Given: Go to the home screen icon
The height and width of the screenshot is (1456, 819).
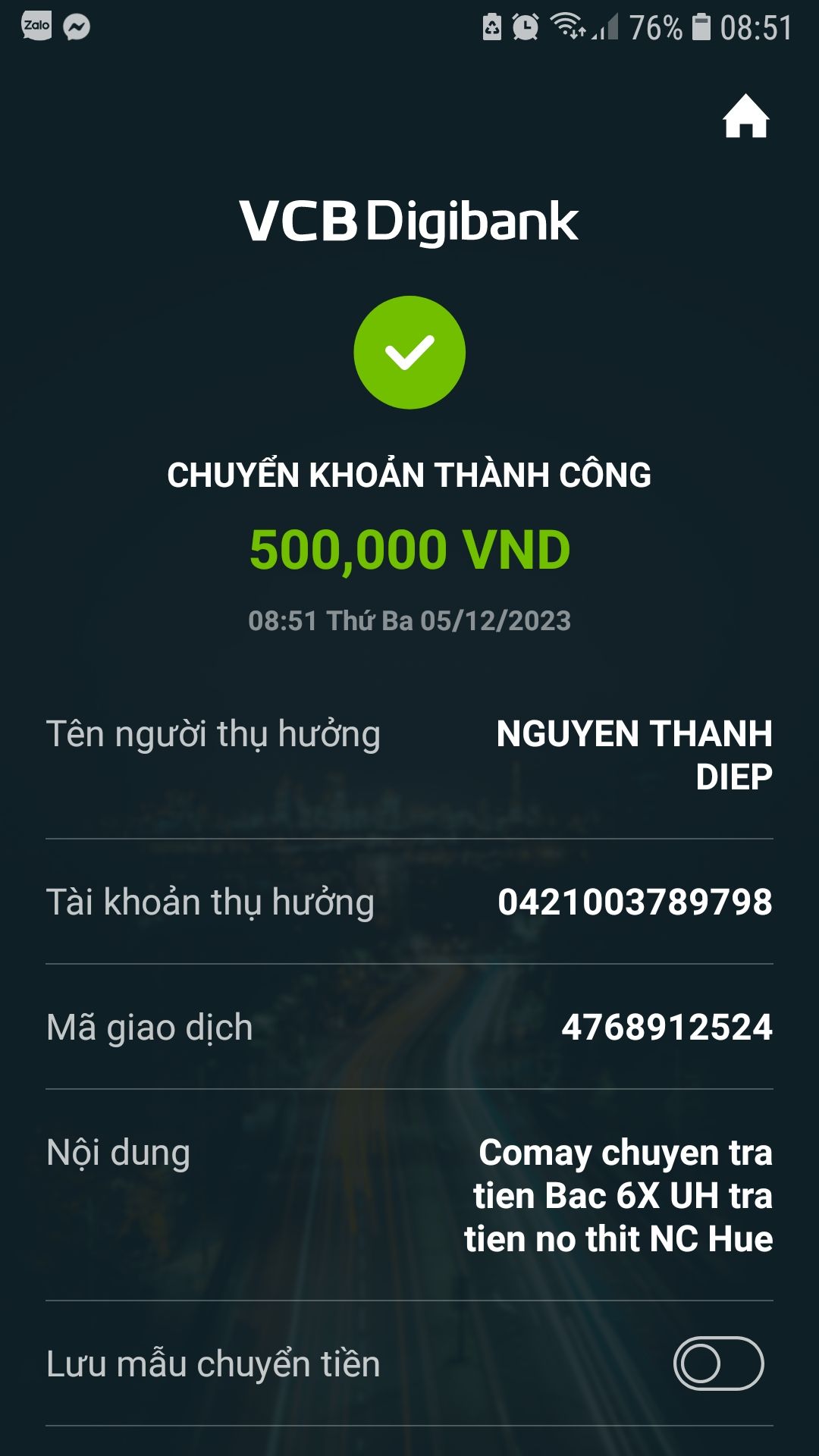Looking at the screenshot, I should (x=745, y=117).
